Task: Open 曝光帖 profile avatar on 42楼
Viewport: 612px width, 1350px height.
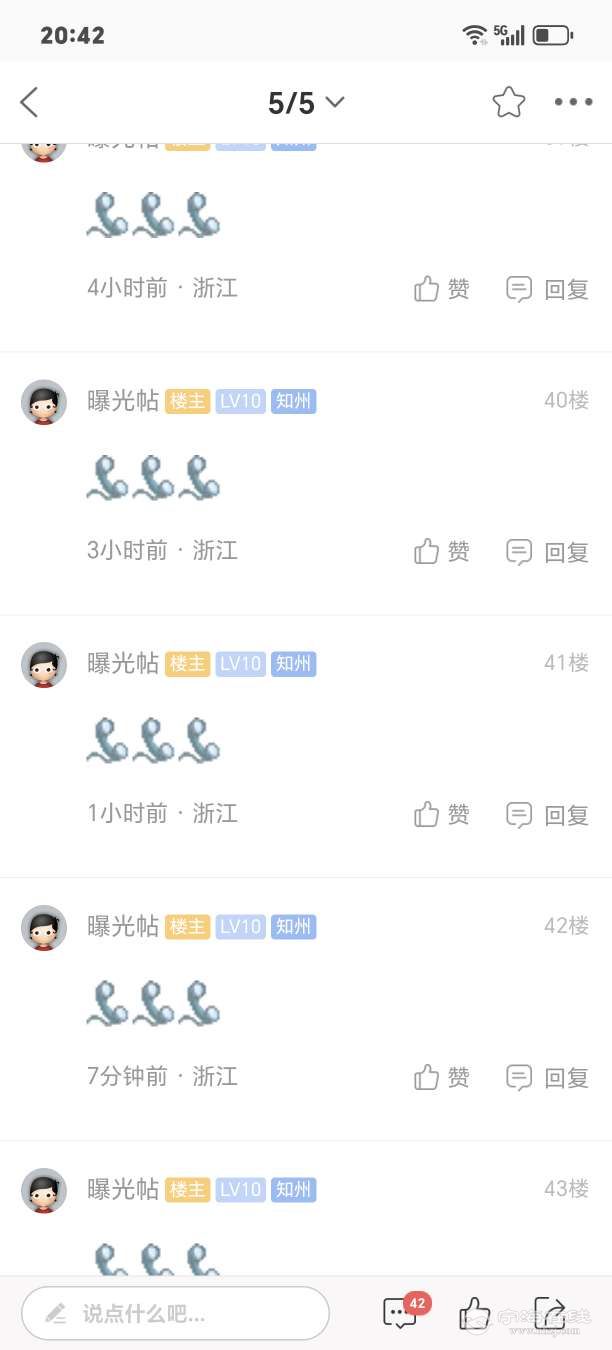Action: (x=44, y=928)
